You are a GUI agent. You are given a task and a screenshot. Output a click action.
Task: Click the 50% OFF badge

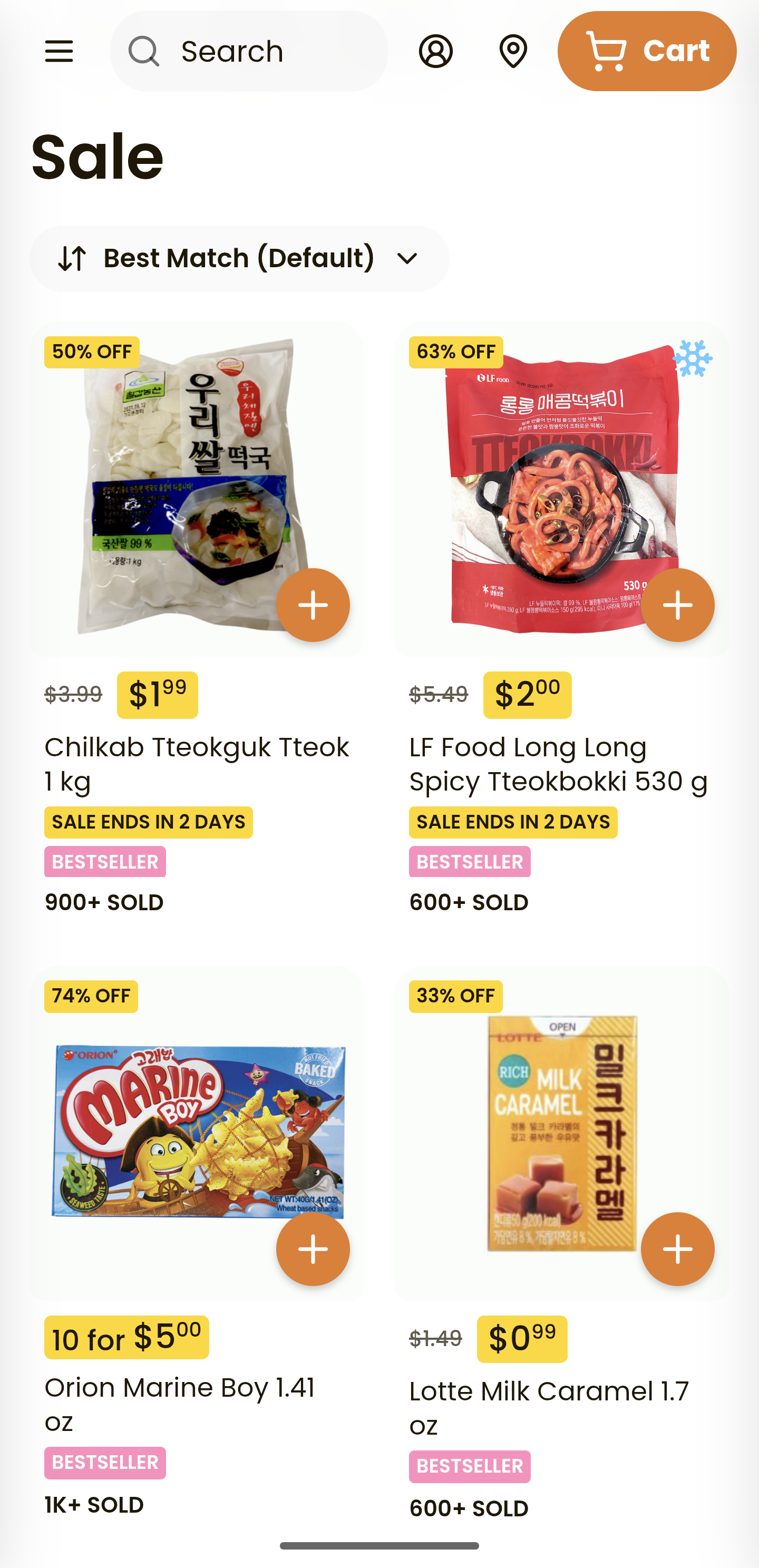[91, 351]
